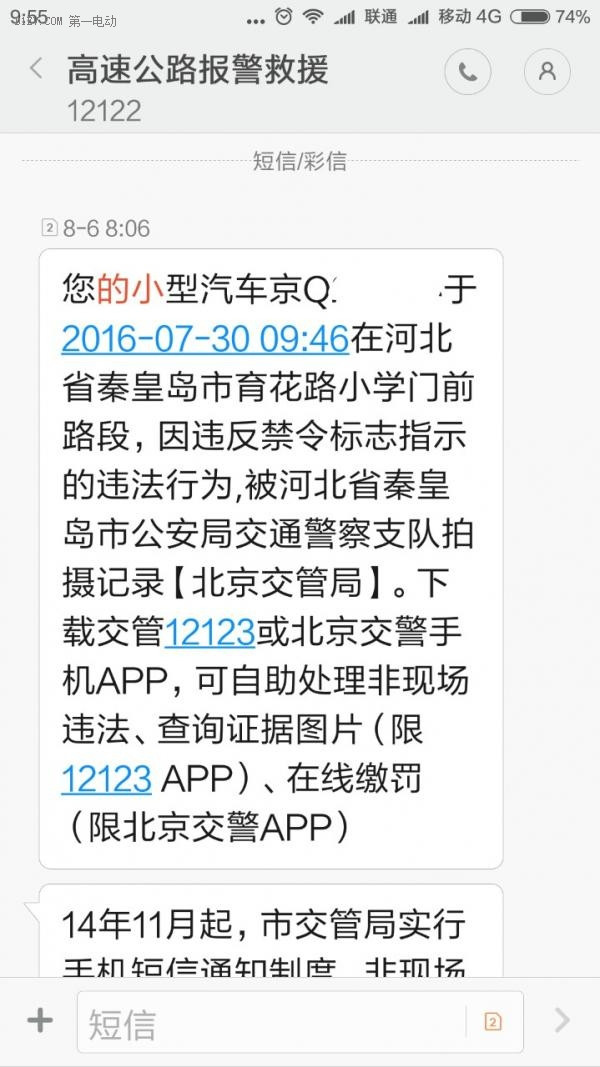Send the message with the arrow

coord(562,1021)
